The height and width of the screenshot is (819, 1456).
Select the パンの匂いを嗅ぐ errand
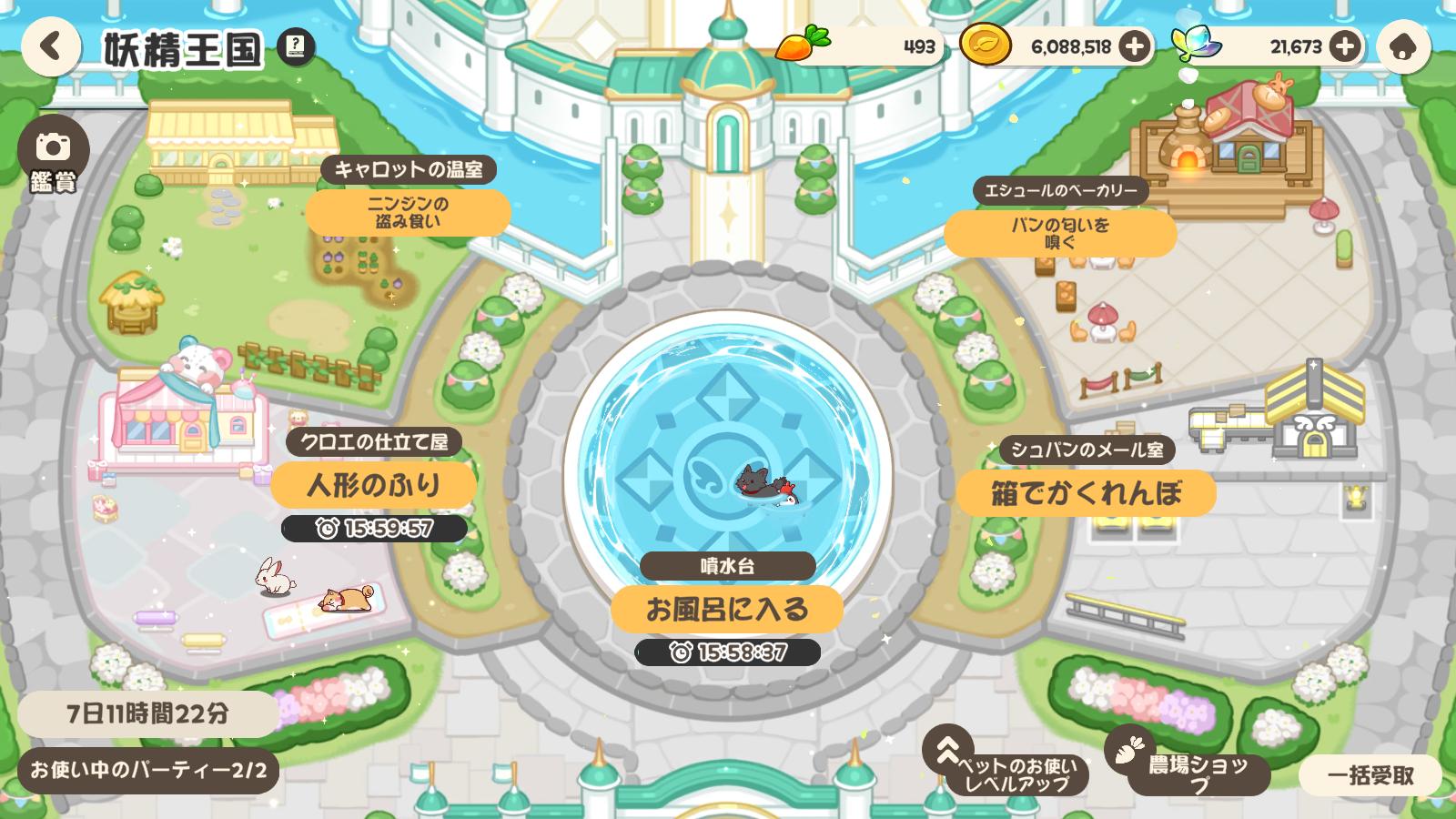1059,233
